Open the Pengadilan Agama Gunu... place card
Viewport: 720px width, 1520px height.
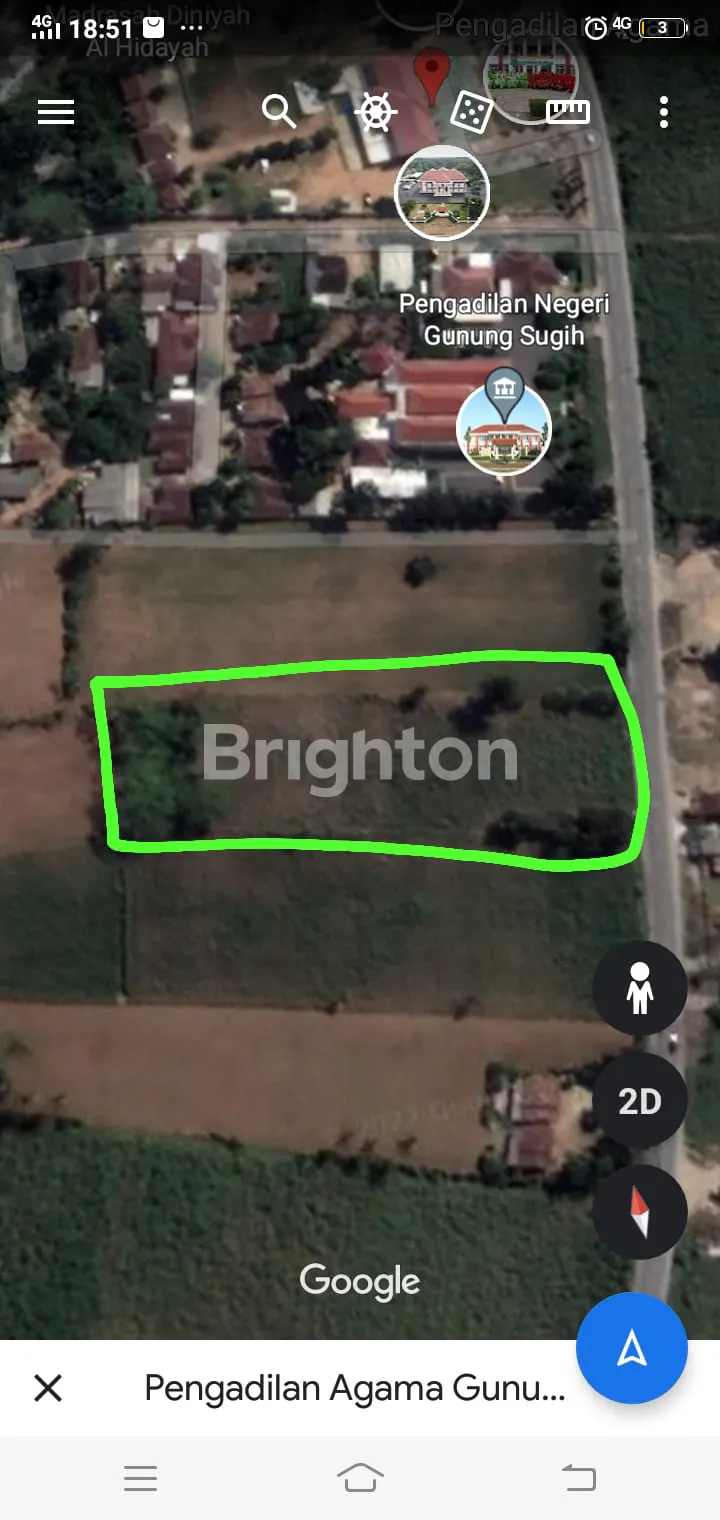coord(355,1388)
